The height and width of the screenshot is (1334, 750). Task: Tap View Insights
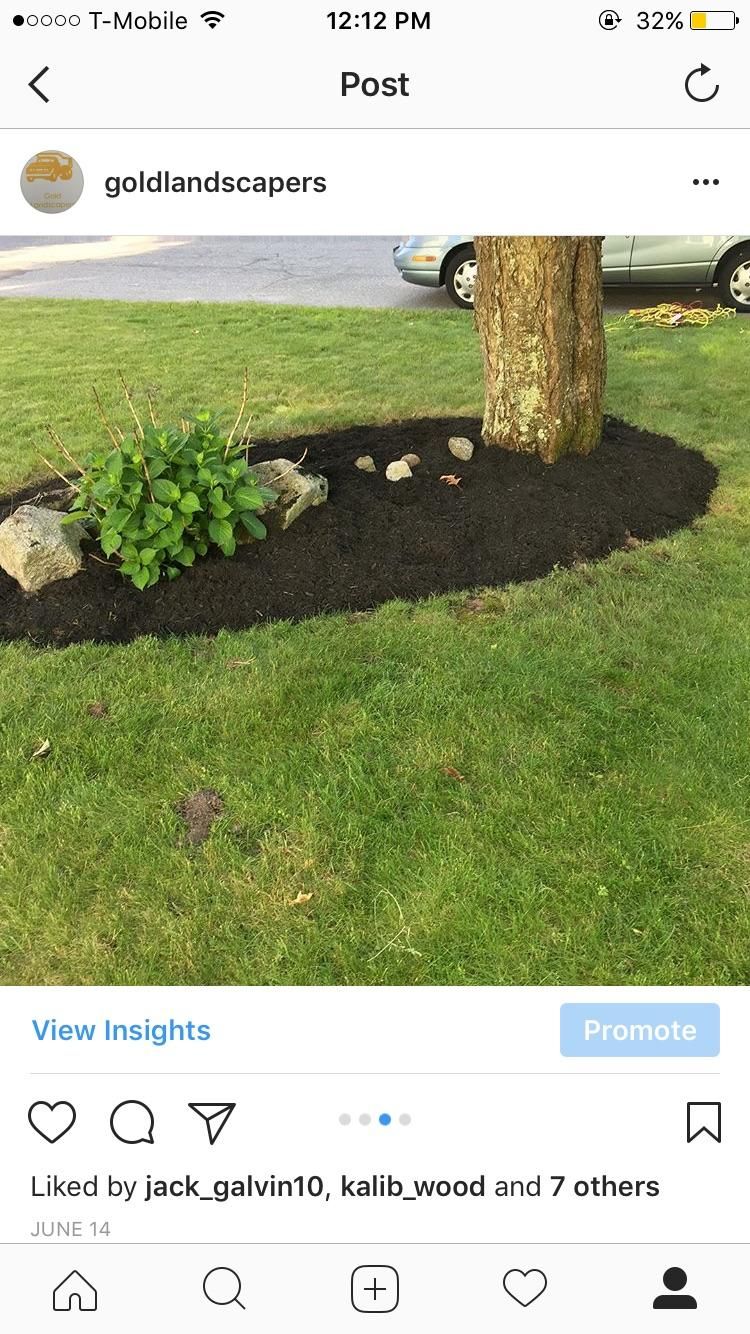(x=121, y=1030)
